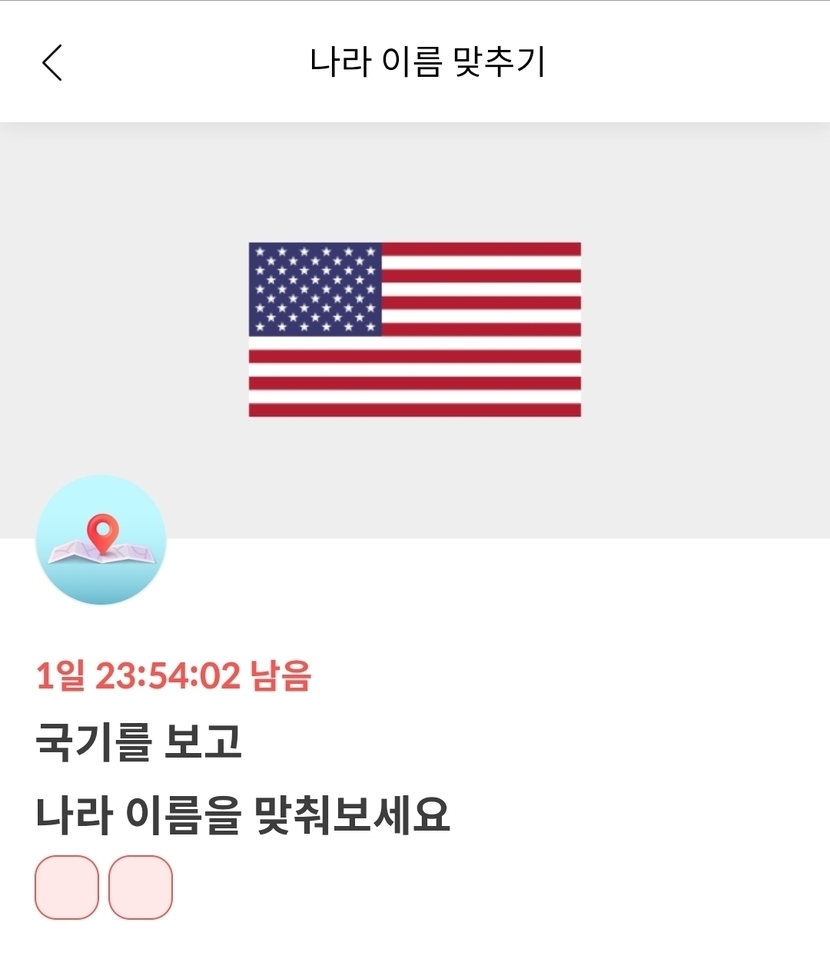
Task: Tap the first answer letter box
Action: point(67,887)
